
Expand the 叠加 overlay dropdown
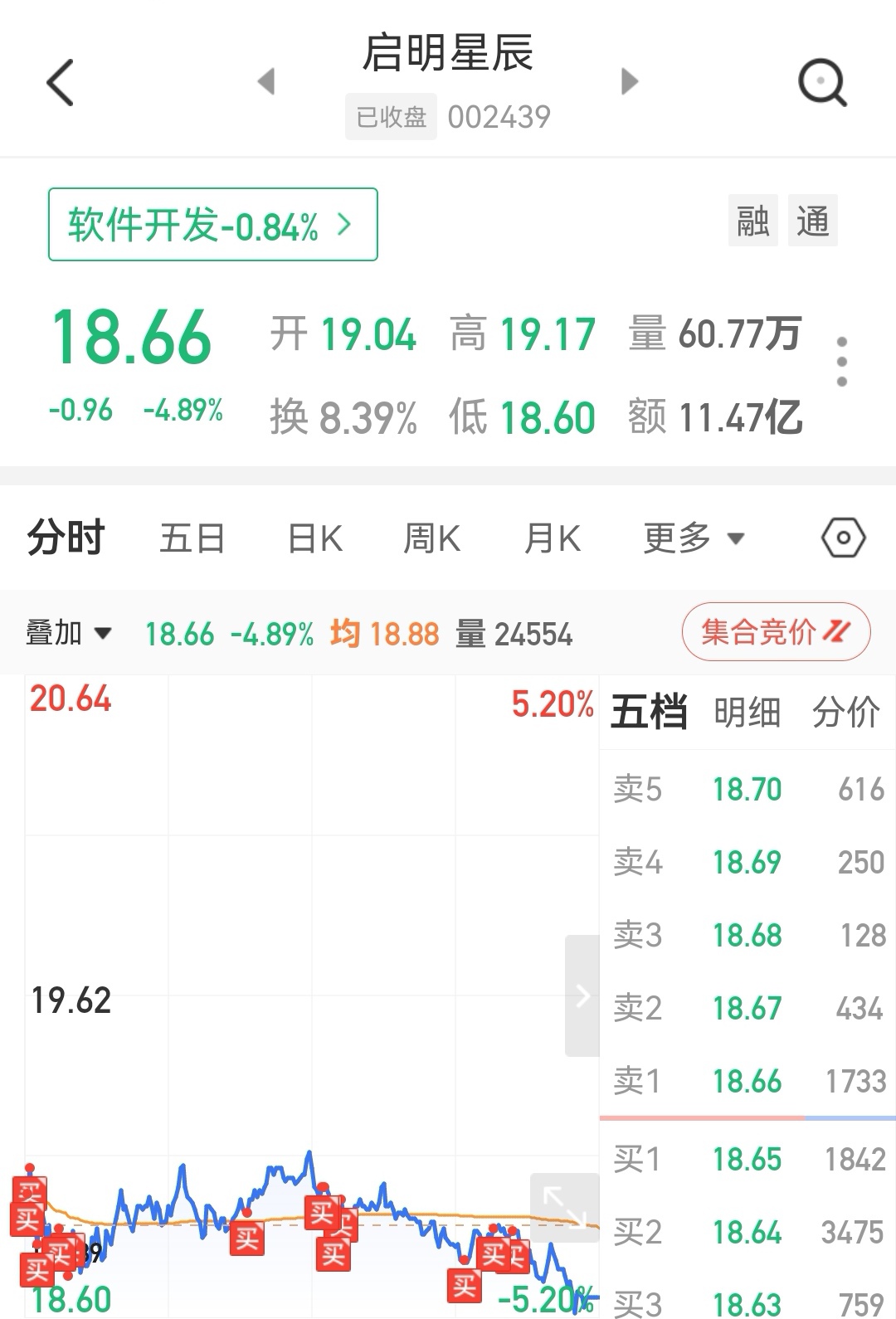pyautogui.click(x=68, y=633)
